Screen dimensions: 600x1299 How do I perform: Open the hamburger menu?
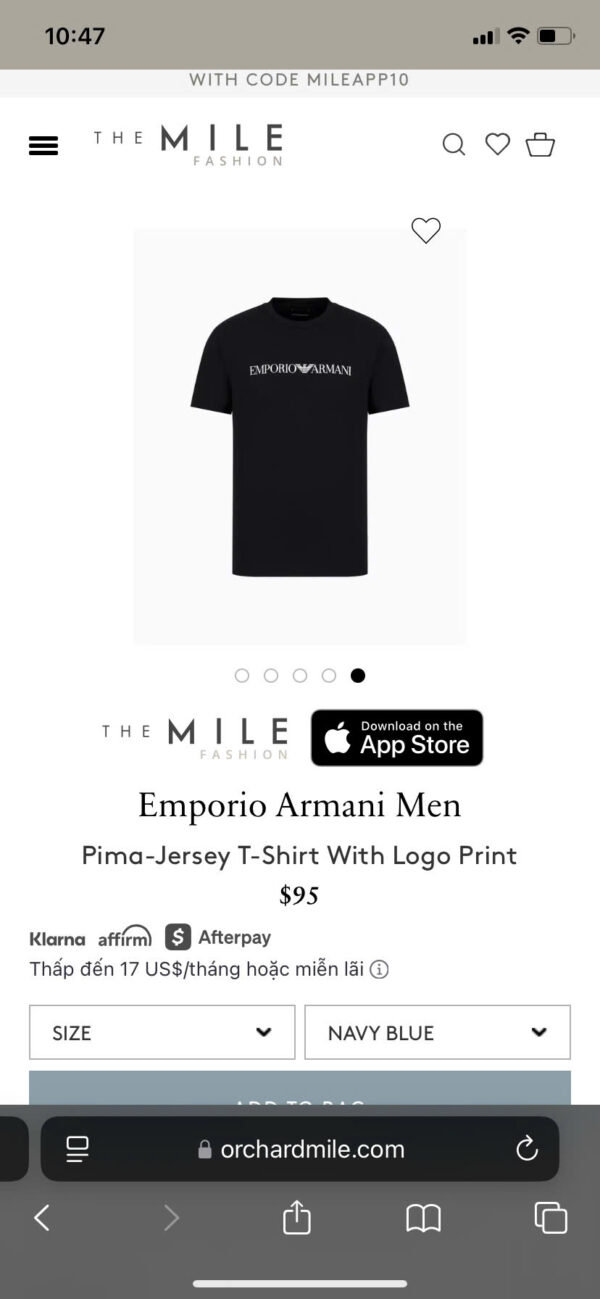pos(43,146)
